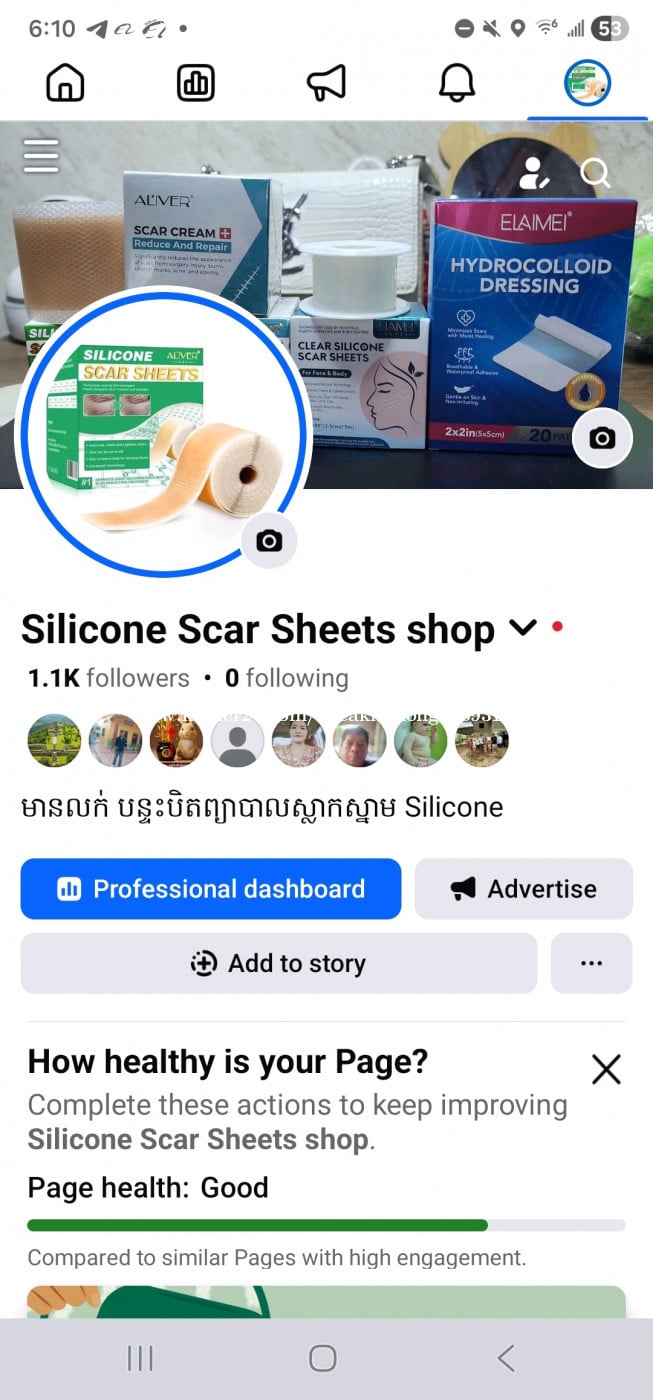
Task: Open the notifications bell
Action: coord(457,84)
